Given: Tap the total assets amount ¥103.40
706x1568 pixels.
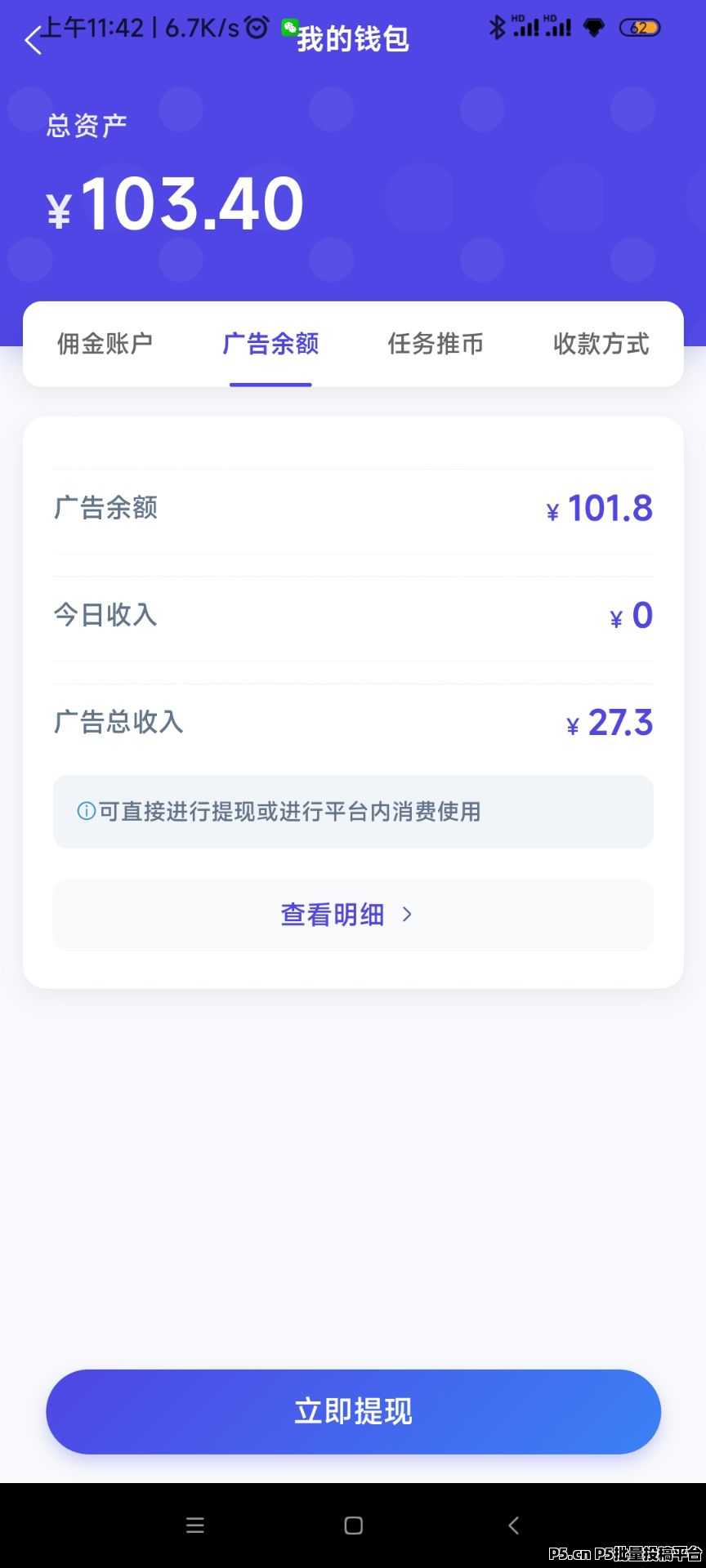Looking at the screenshot, I should pos(176,203).
